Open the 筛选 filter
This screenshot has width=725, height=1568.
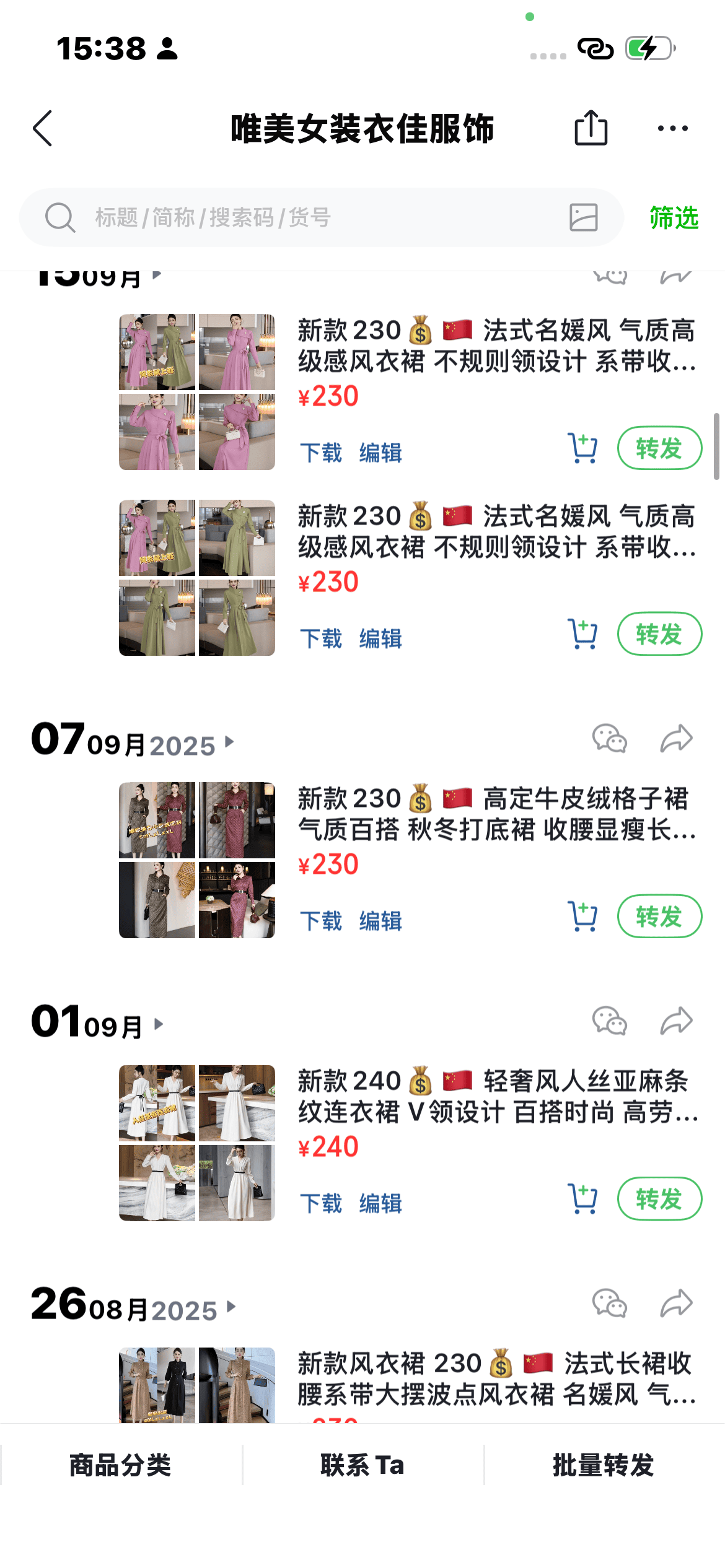click(674, 218)
